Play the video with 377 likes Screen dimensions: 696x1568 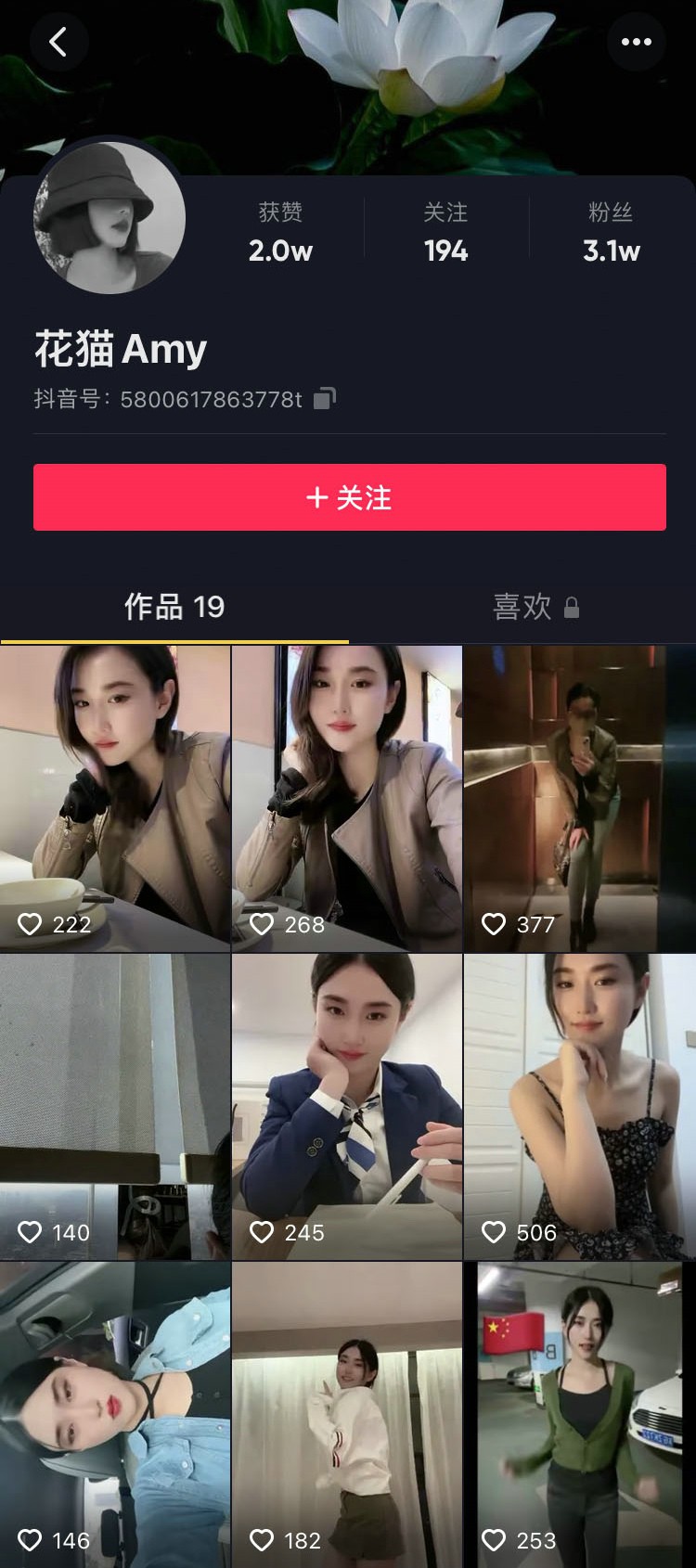pyautogui.click(x=579, y=798)
